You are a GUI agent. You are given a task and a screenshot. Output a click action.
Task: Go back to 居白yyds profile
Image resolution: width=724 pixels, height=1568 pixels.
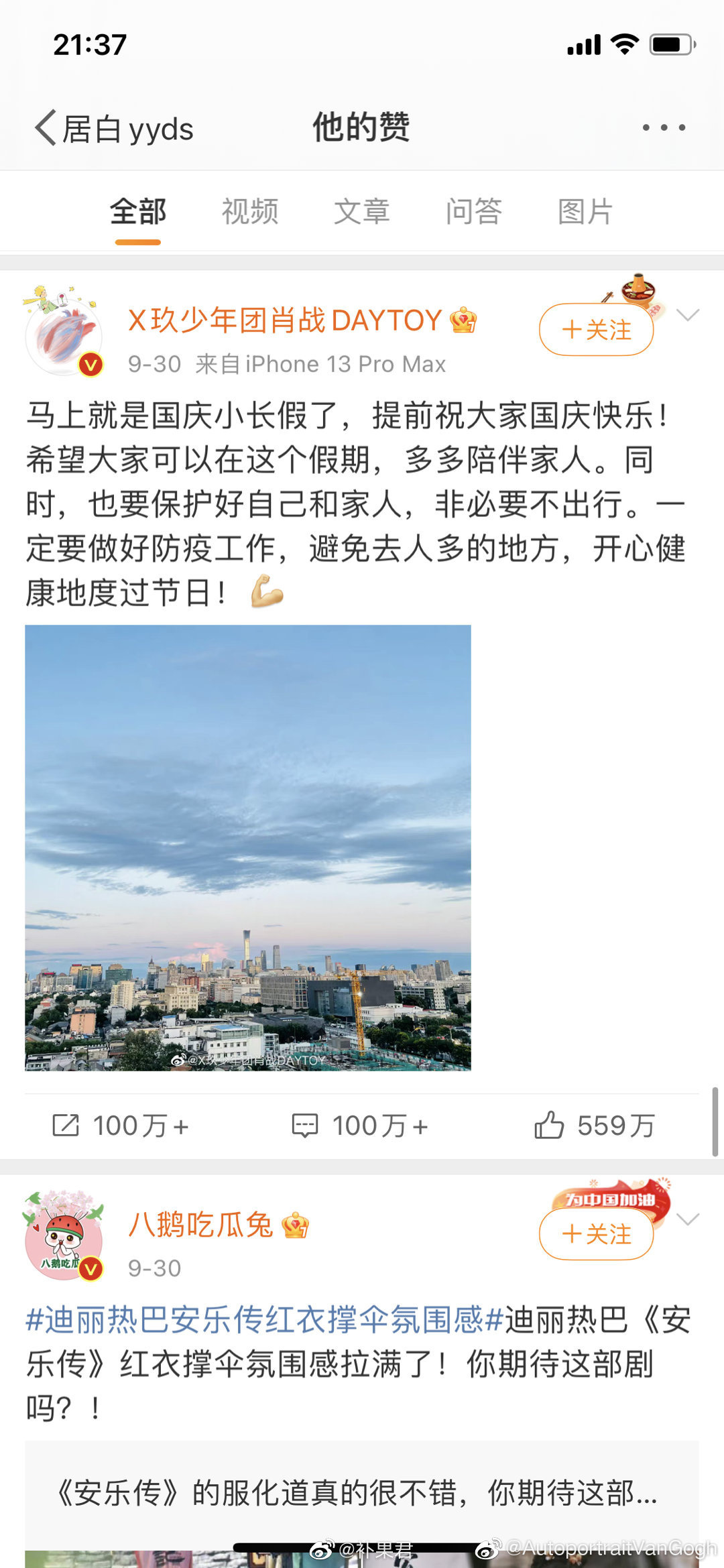pyautogui.click(x=114, y=128)
